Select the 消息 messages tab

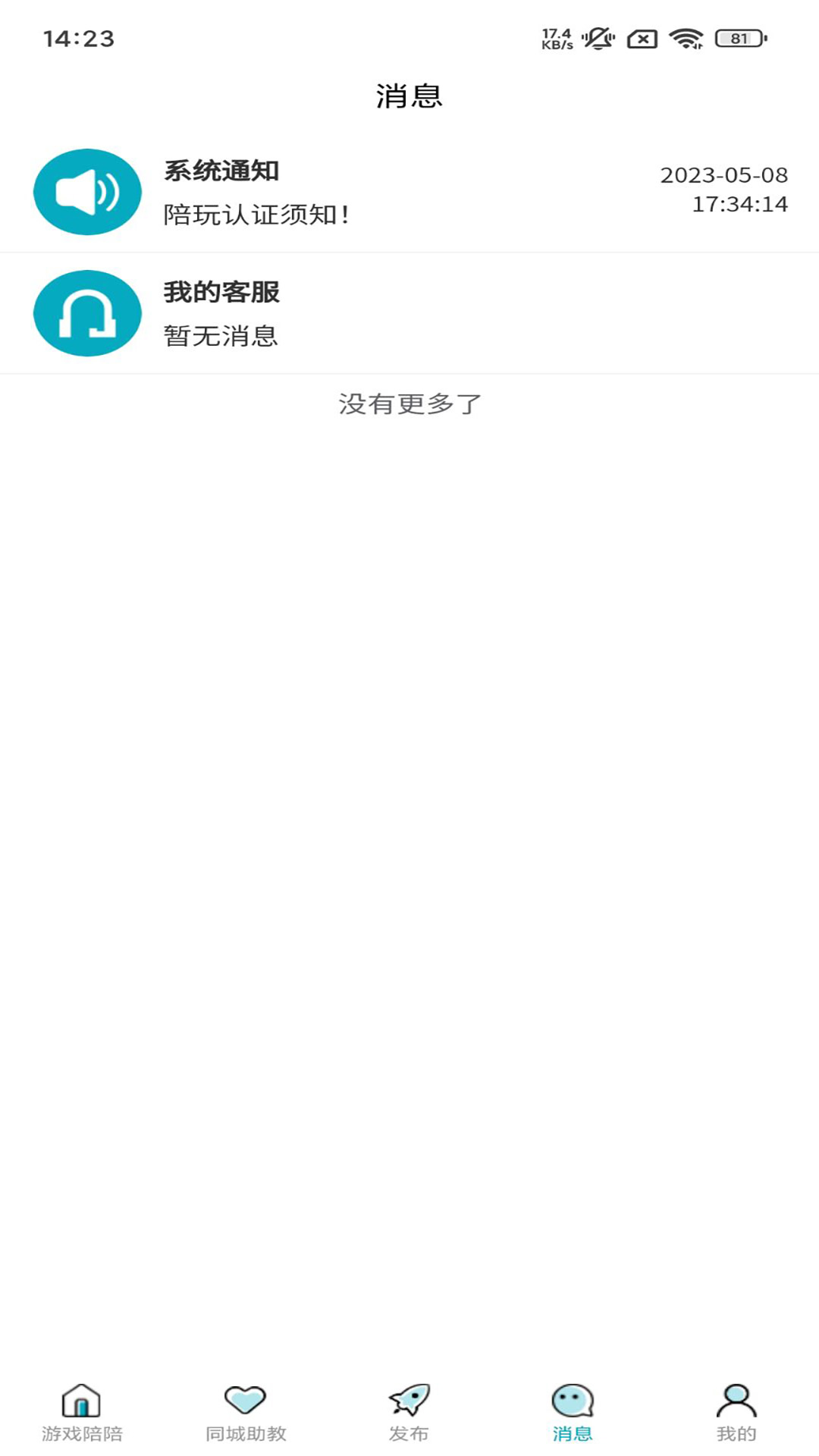573,1412
